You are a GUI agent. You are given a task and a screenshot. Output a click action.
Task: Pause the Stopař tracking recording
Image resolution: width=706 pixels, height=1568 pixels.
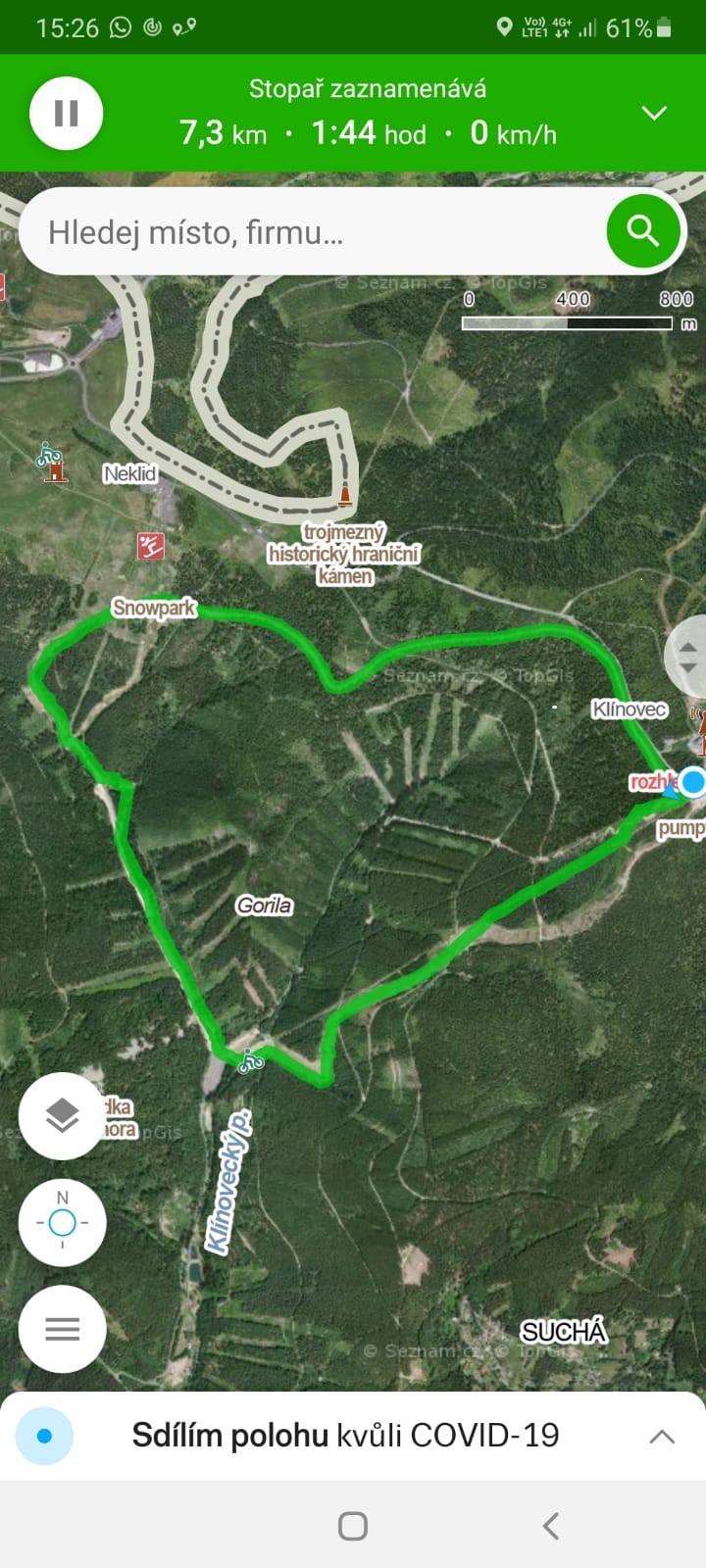point(66,114)
